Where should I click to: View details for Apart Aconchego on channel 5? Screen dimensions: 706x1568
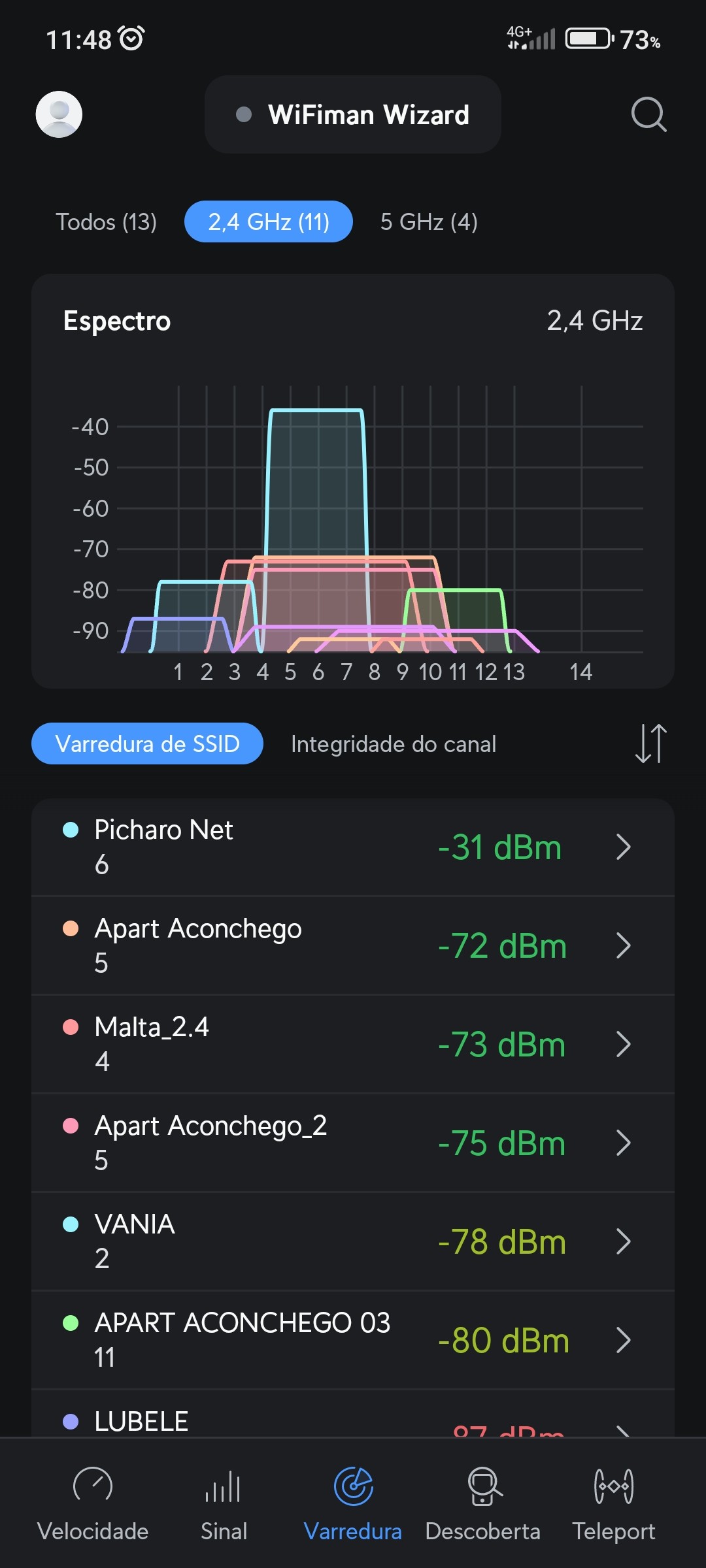(353, 945)
